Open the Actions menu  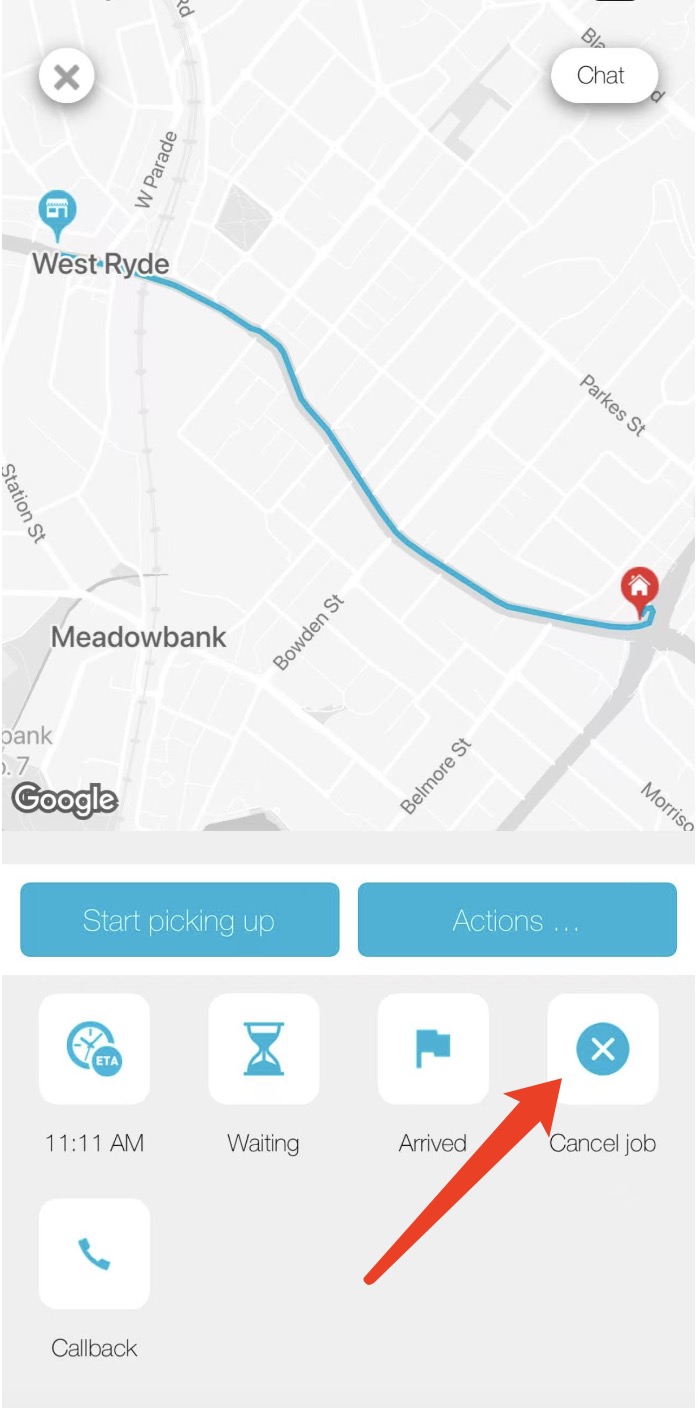pos(517,920)
